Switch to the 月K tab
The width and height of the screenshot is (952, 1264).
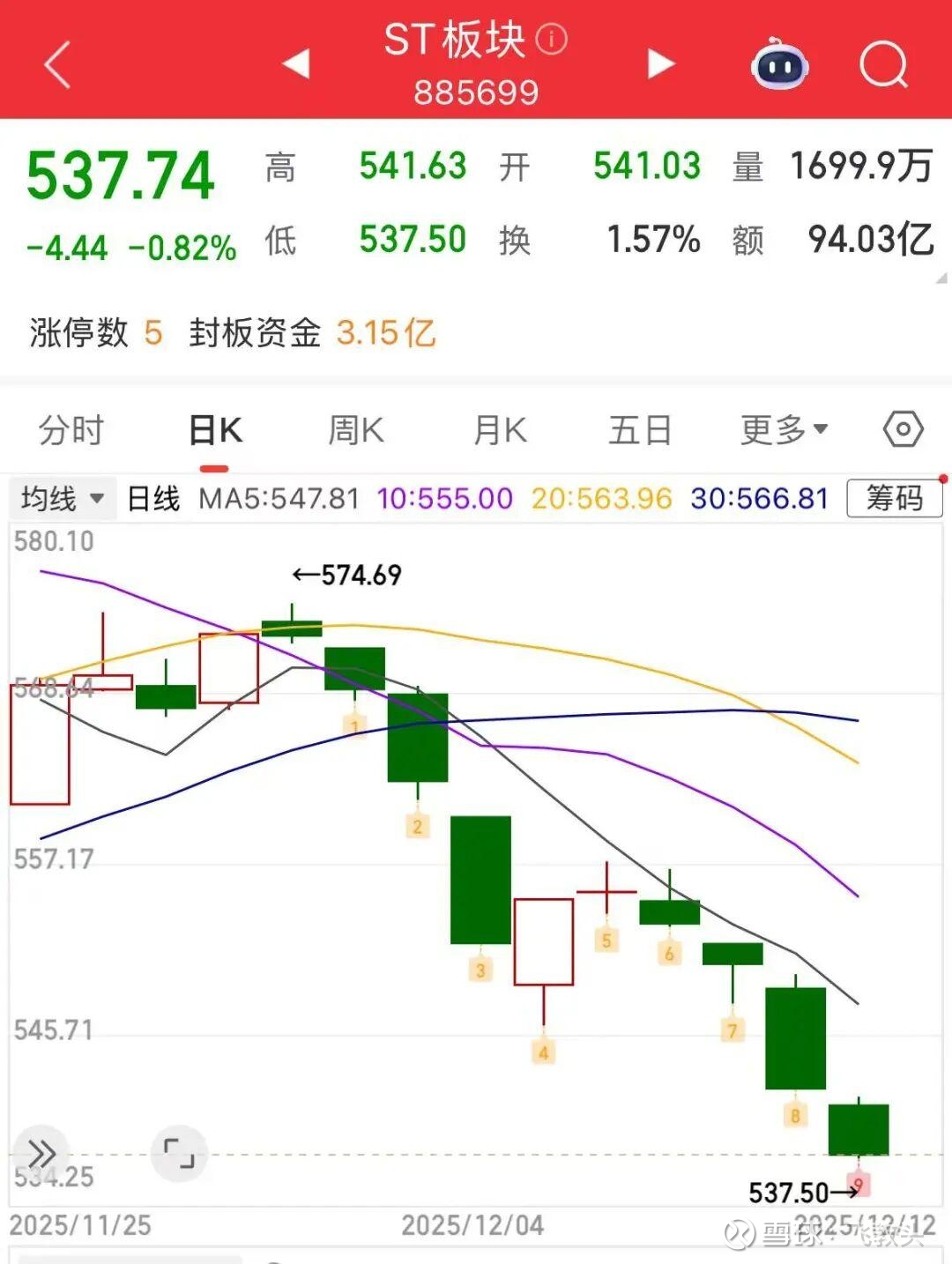500,431
